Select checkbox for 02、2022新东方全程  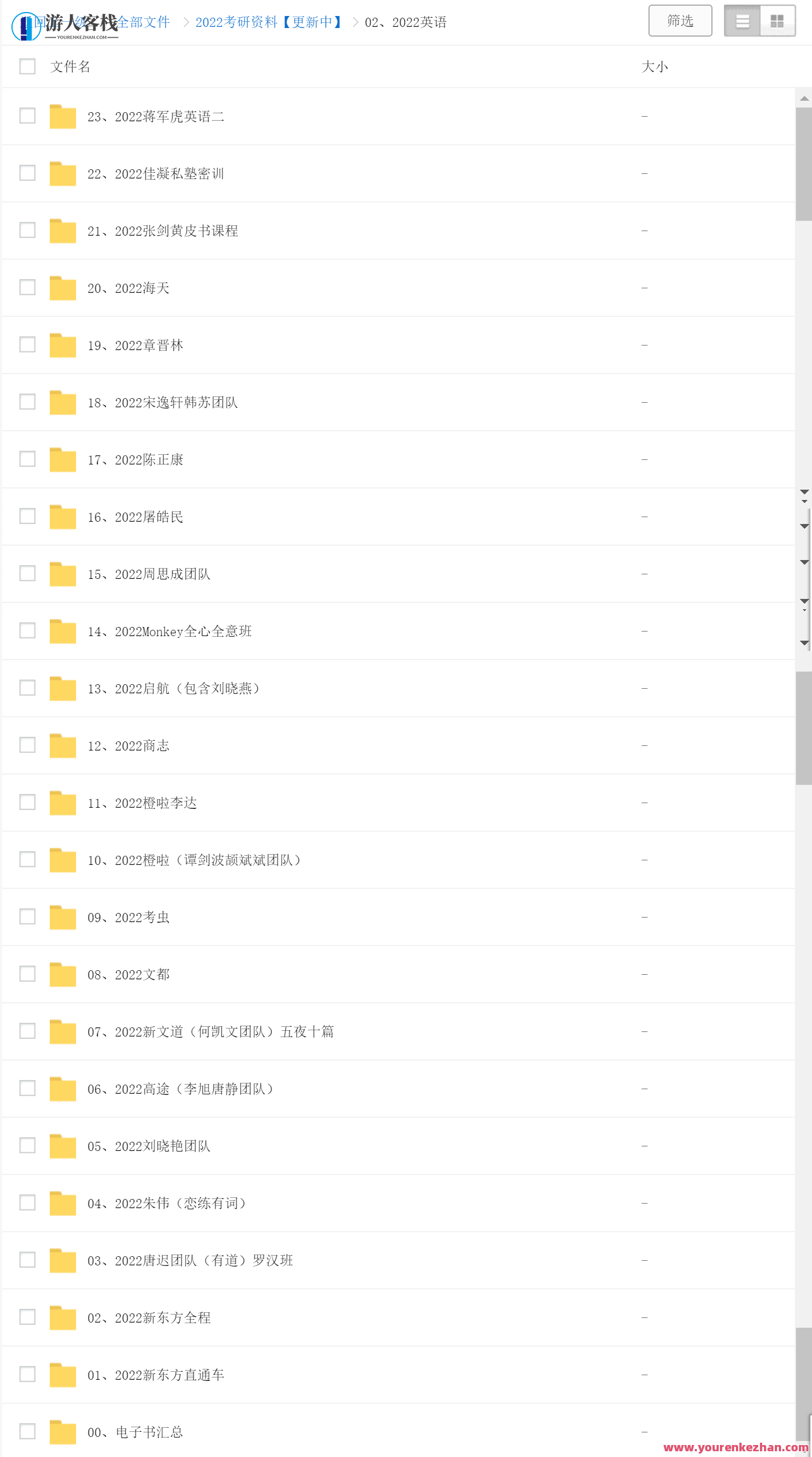27,1317
